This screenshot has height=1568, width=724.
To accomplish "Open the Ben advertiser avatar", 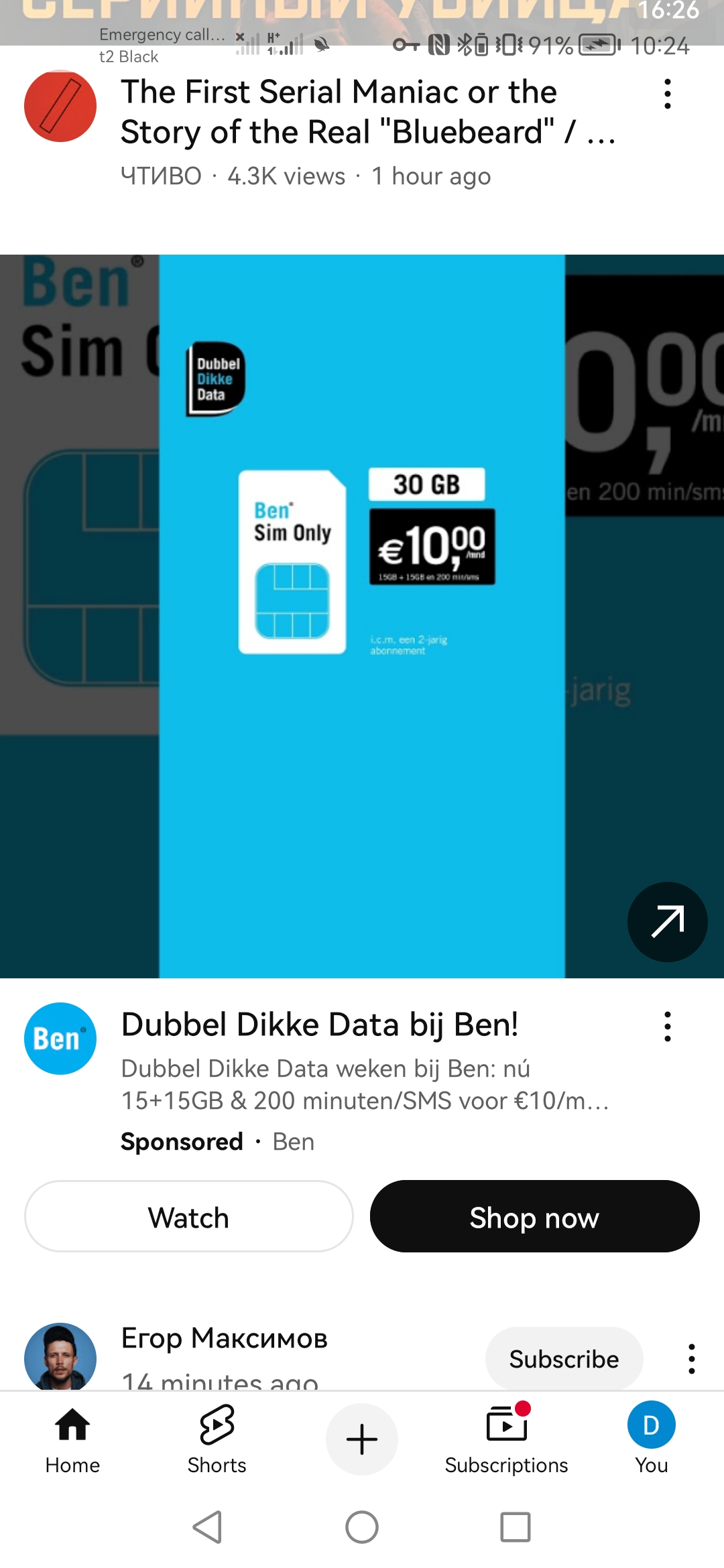I will coord(60,1038).
